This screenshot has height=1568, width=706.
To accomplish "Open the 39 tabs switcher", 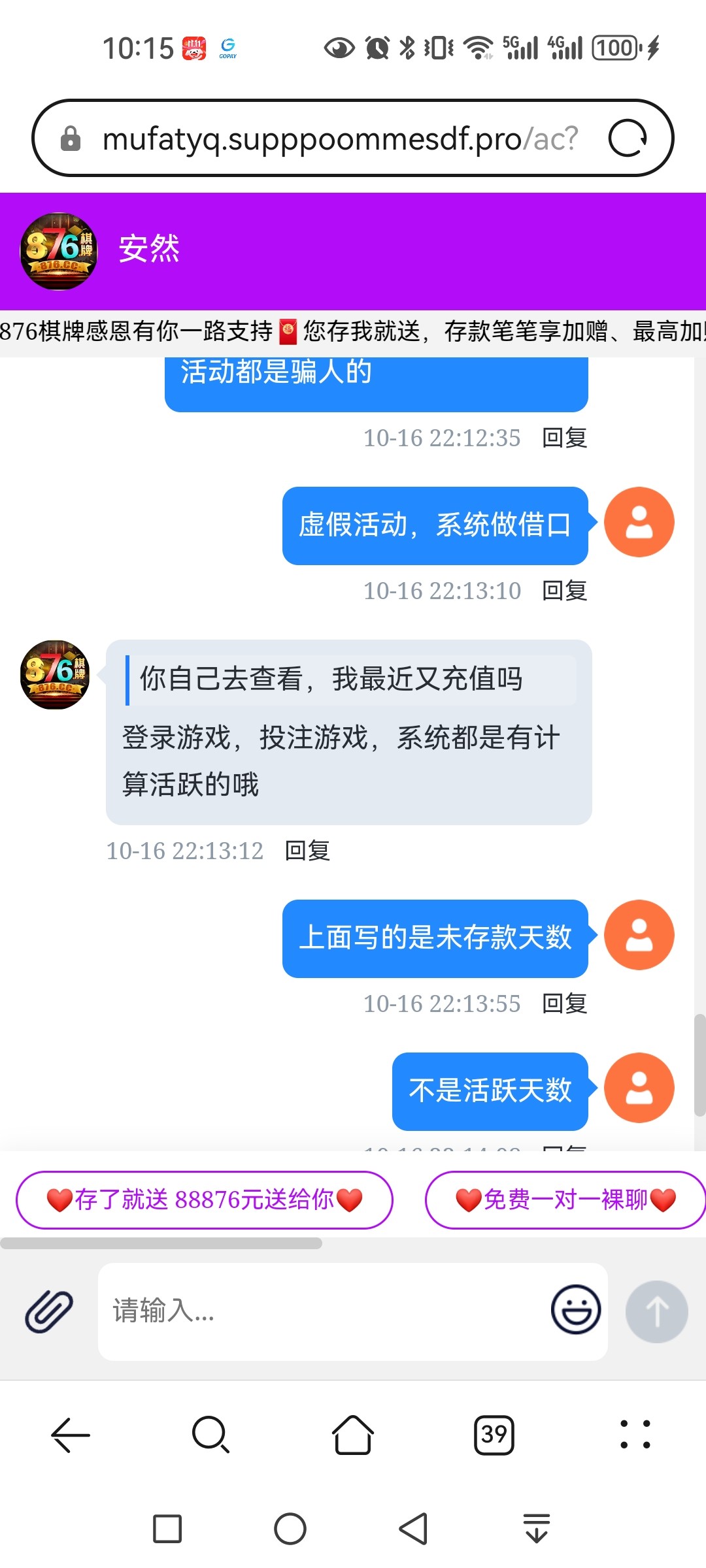I will (494, 1435).
